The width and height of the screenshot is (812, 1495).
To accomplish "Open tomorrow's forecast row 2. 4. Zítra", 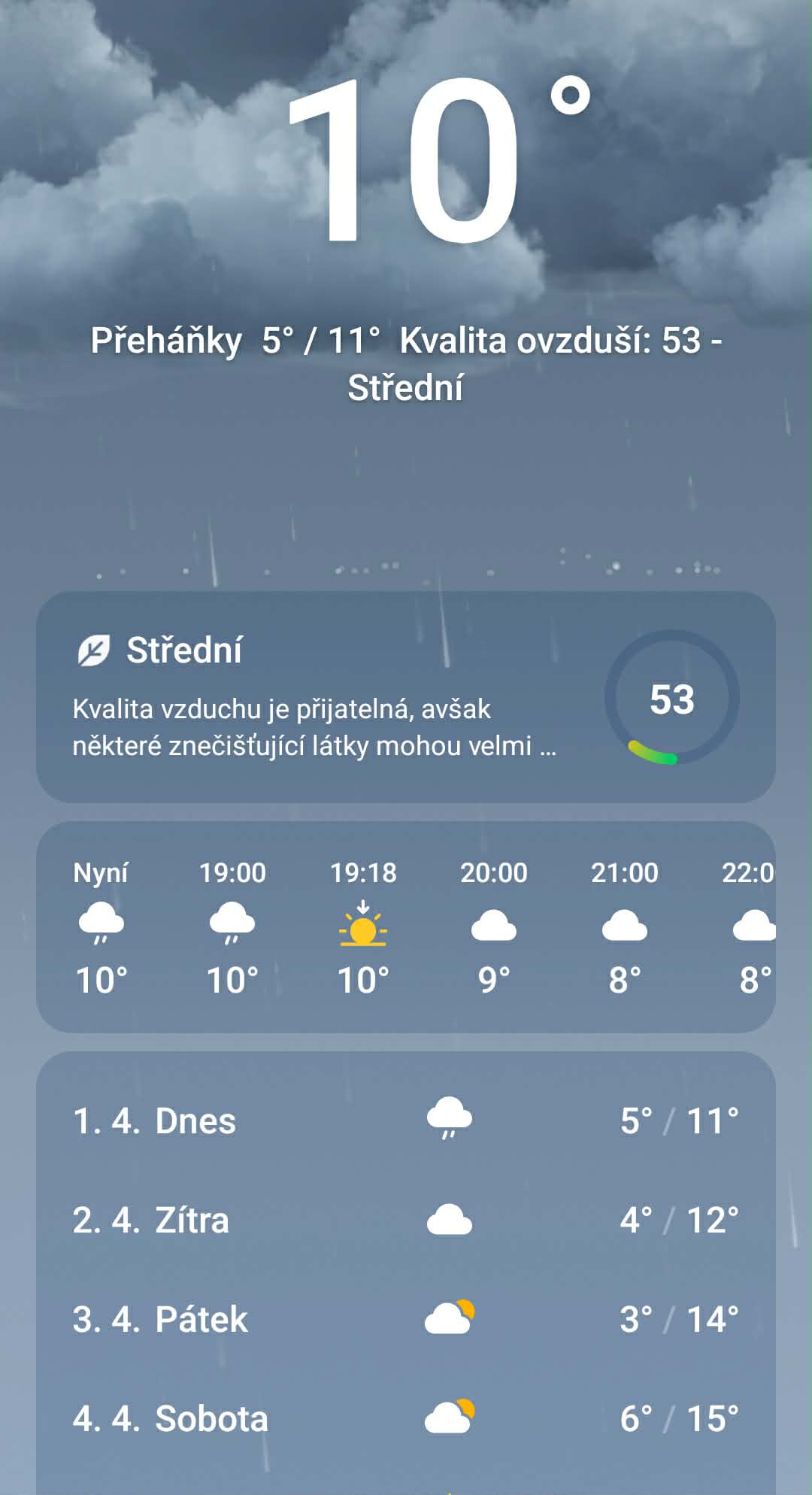I will coord(406,1220).
